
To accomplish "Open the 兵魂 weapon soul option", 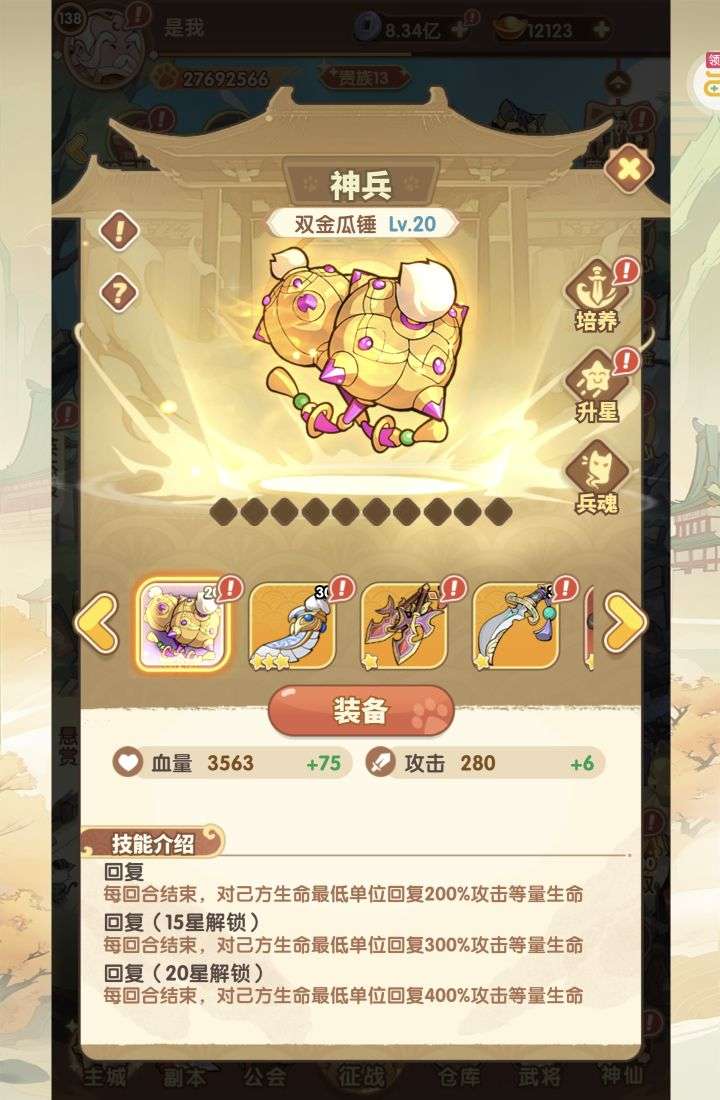I will tap(597, 477).
